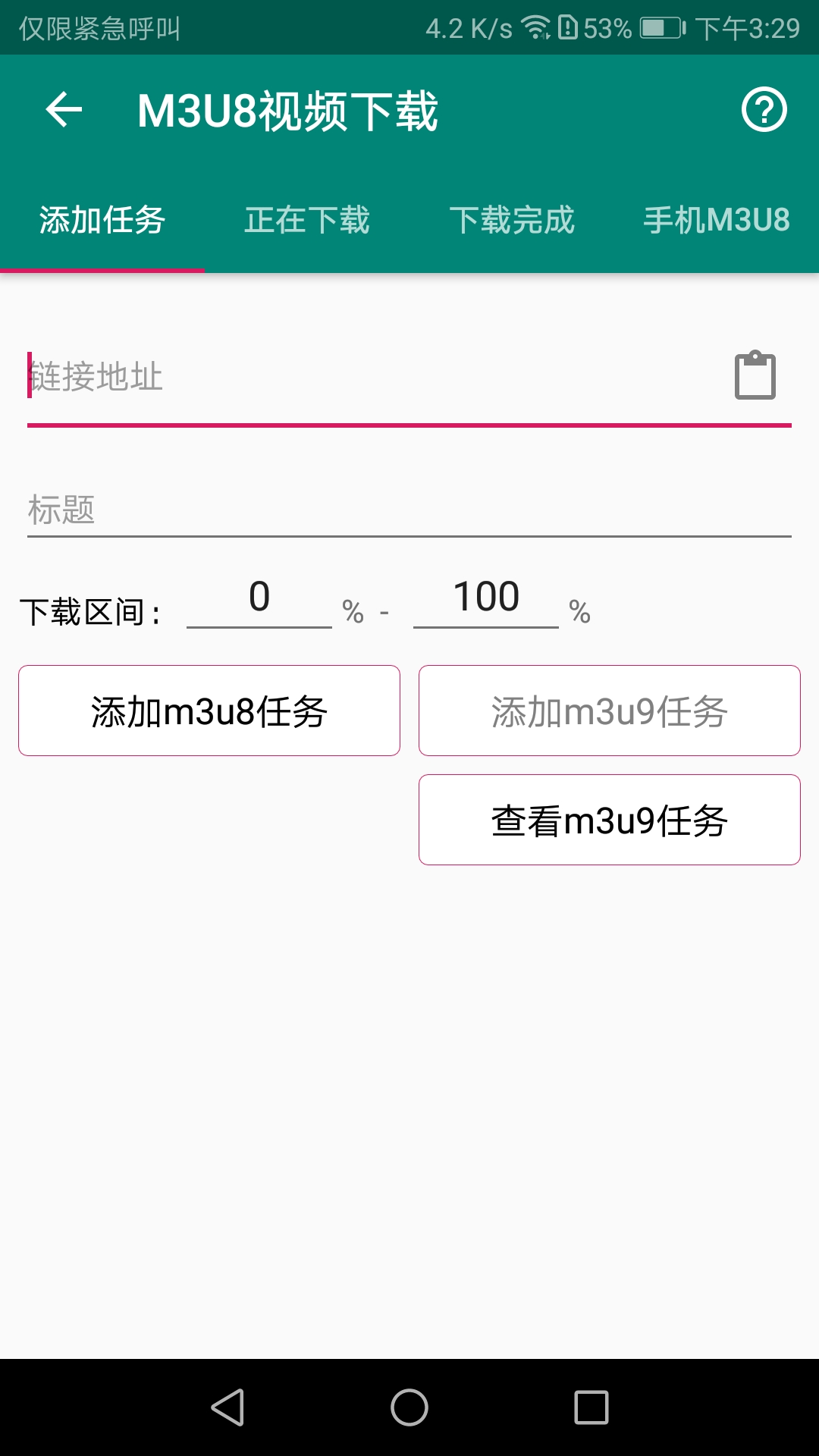Tap the 添加m3u9任务 button

tap(609, 711)
